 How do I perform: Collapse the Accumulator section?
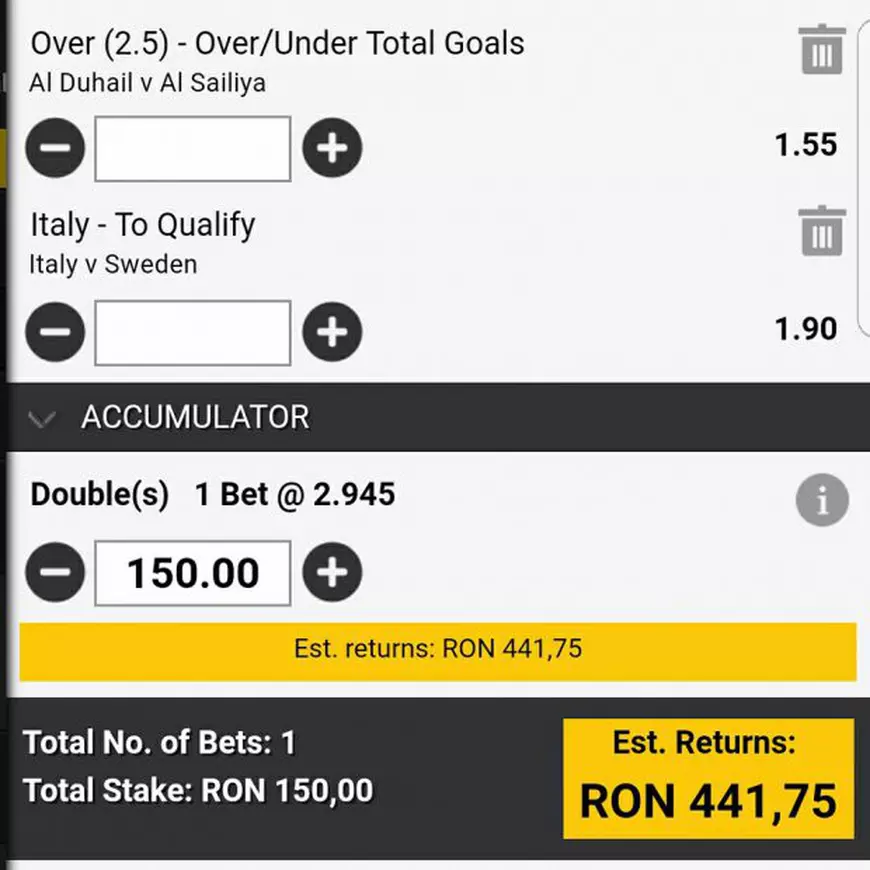[x=42, y=418]
